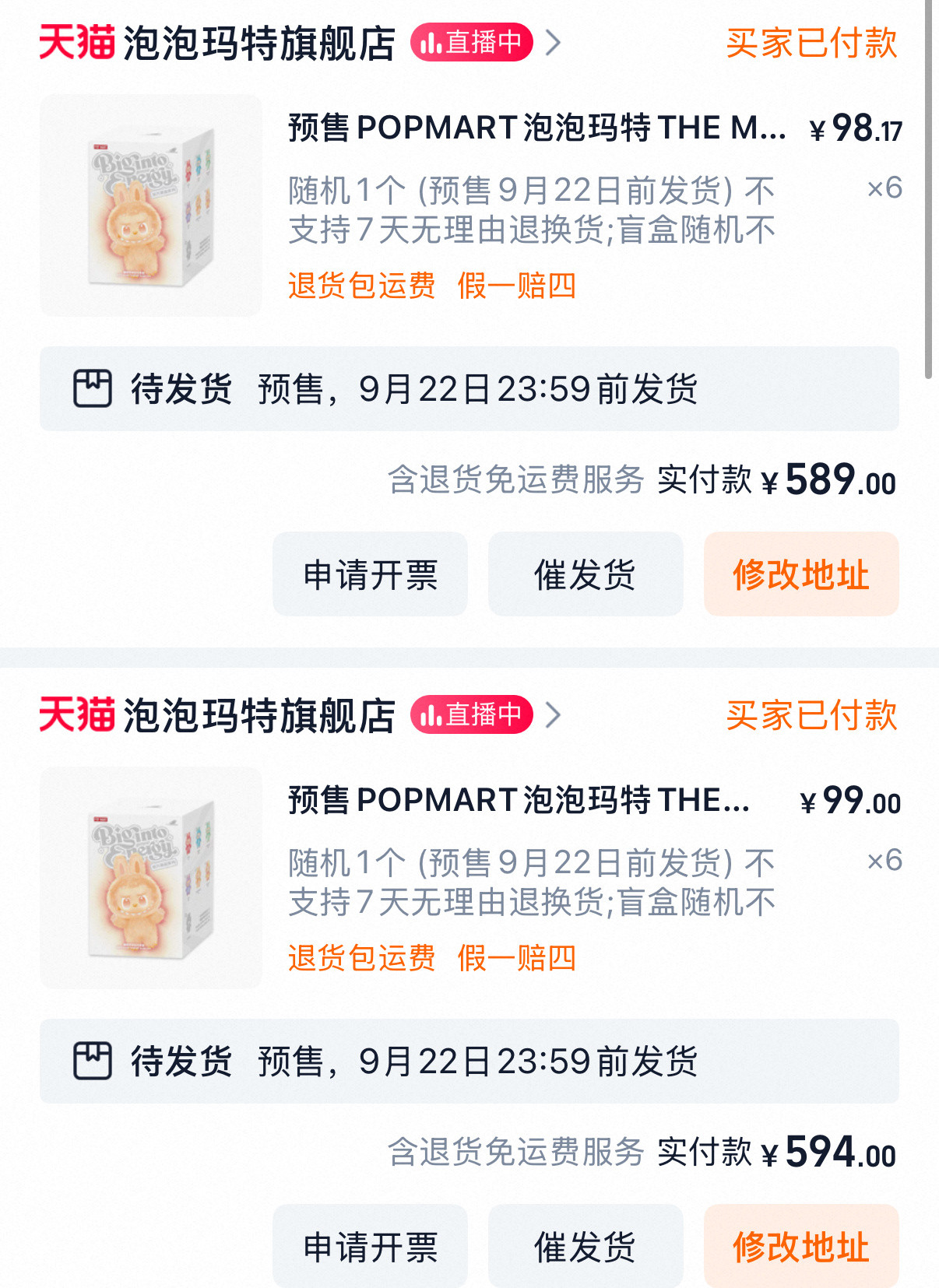Viewport: 939px width, 1288px height.
Task: Request an invoice (申请开票) for the ¥594.00 order
Action: click(370, 1247)
